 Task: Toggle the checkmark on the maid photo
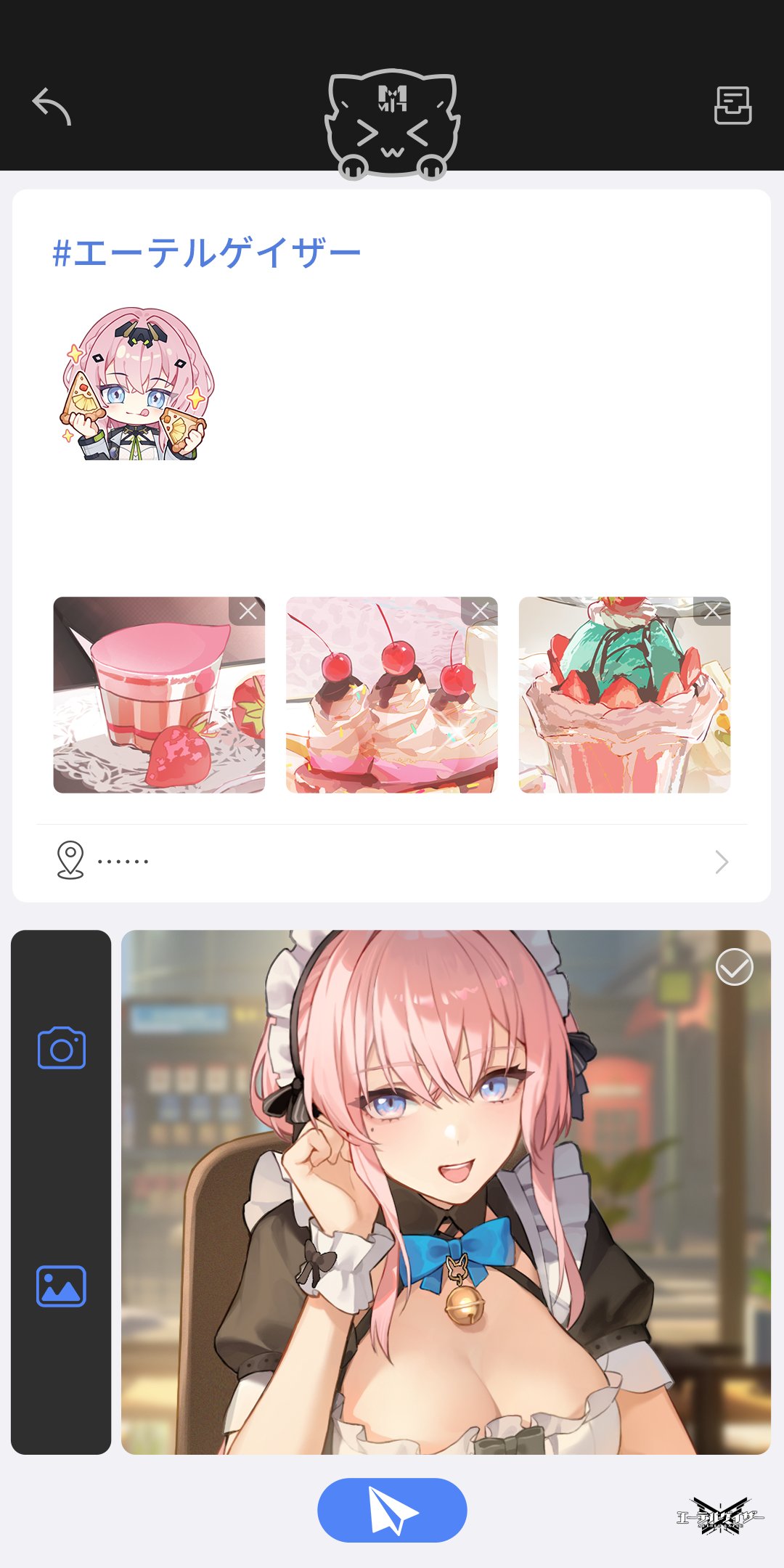[x=734, y=968]
